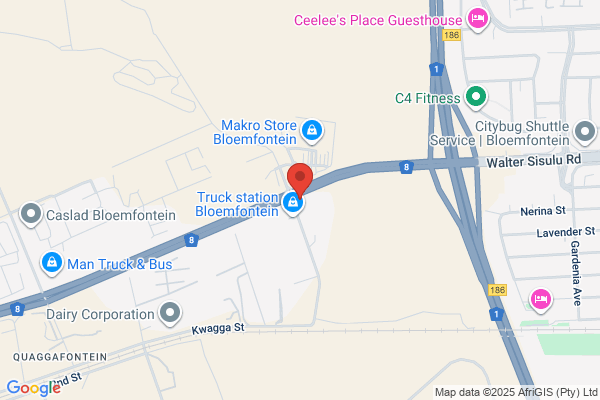
Task: Open Makro Store Bloemfontein marker
Action: tap(312, 131)
